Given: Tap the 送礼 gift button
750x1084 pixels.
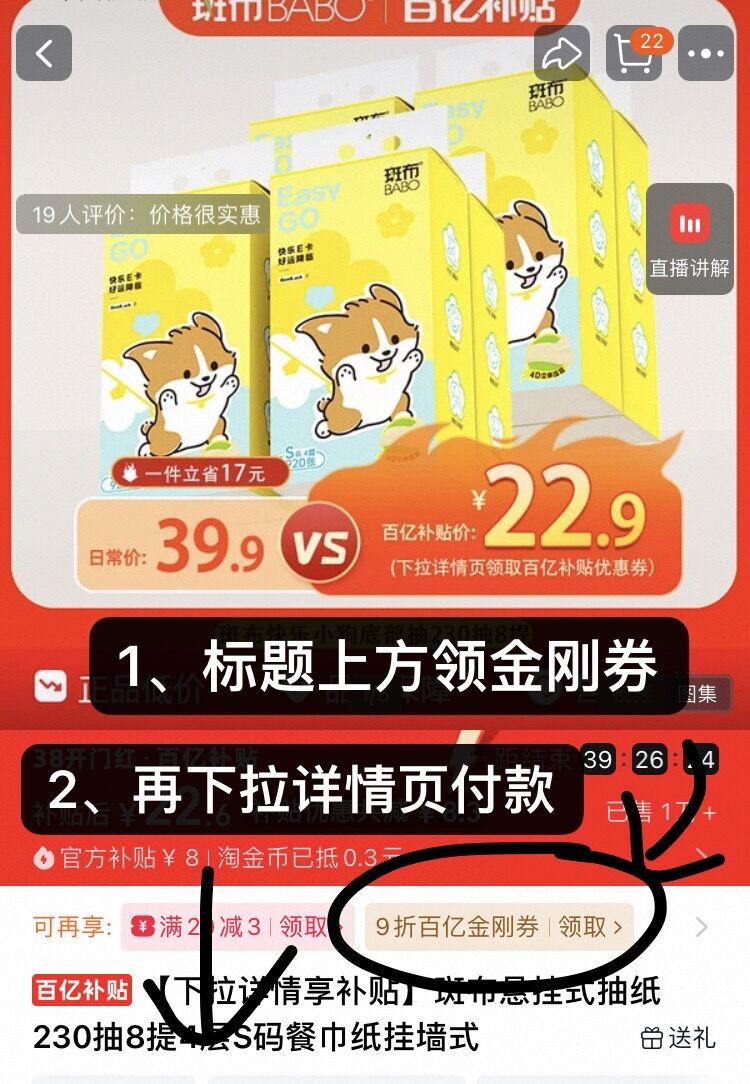Looking at the screenshot, I should 678,1038.
